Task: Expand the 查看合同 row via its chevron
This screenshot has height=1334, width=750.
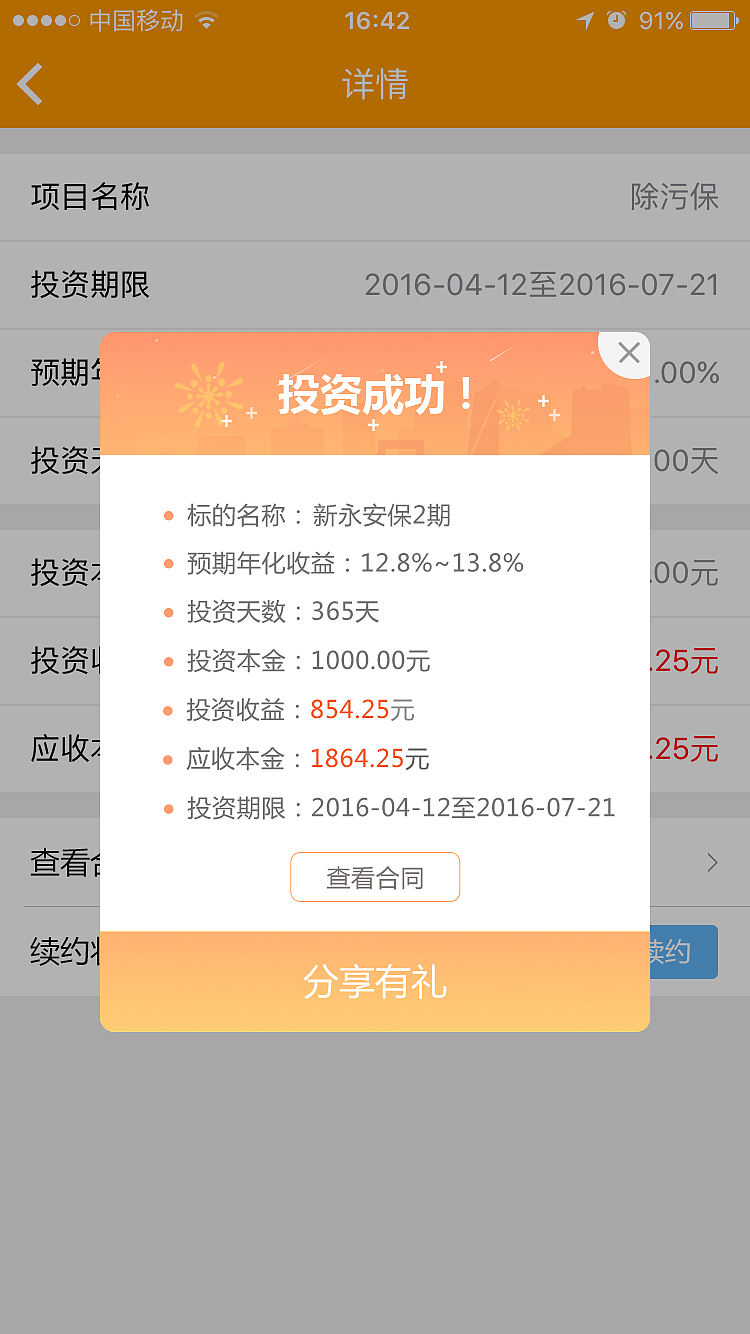Action: (711, 862)
